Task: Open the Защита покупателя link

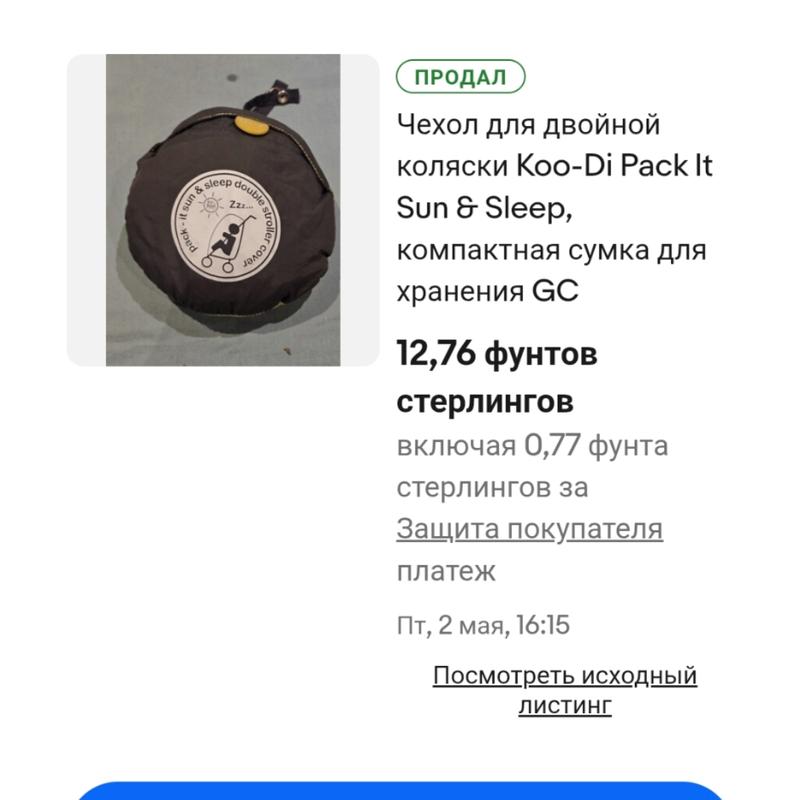Action: 530,529
